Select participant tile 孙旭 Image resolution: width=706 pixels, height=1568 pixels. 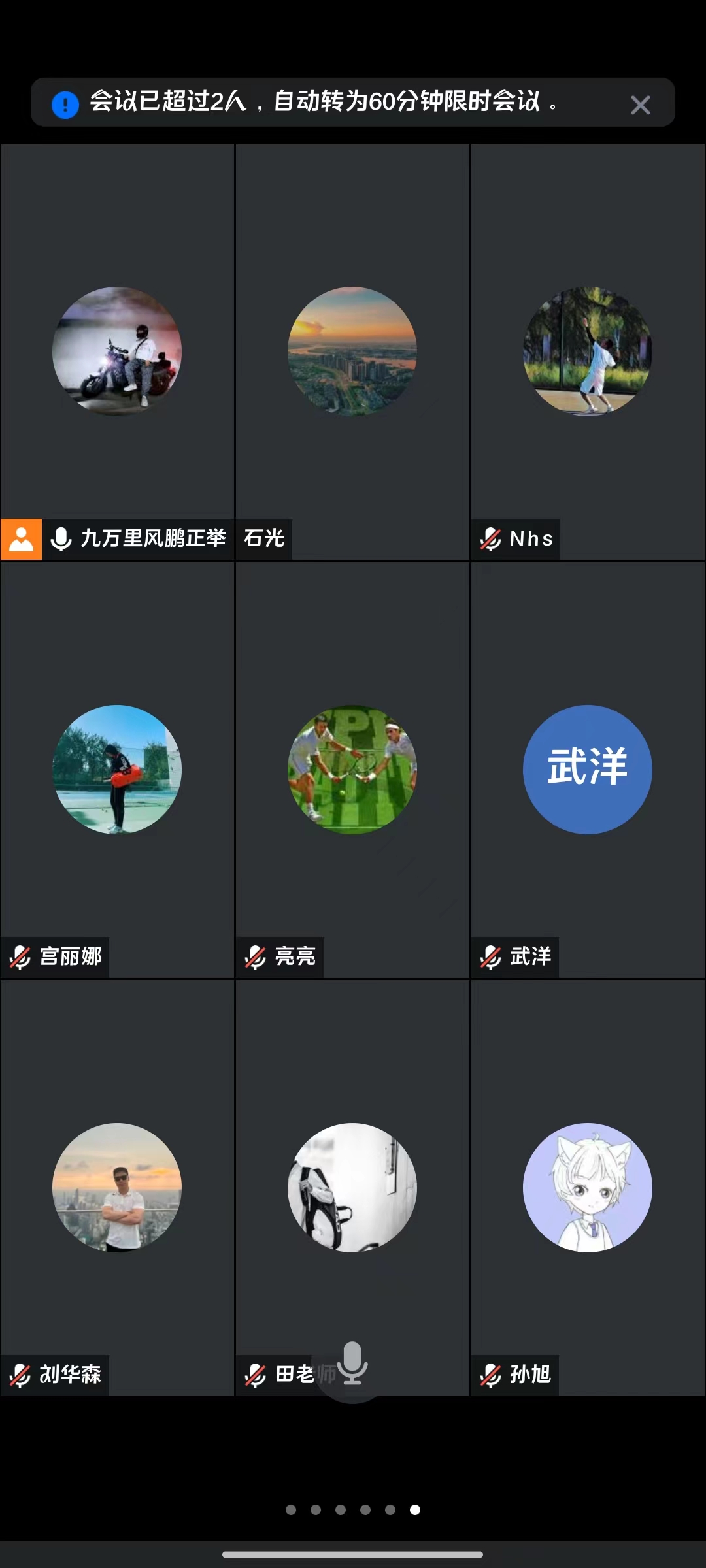[588, 1188]
